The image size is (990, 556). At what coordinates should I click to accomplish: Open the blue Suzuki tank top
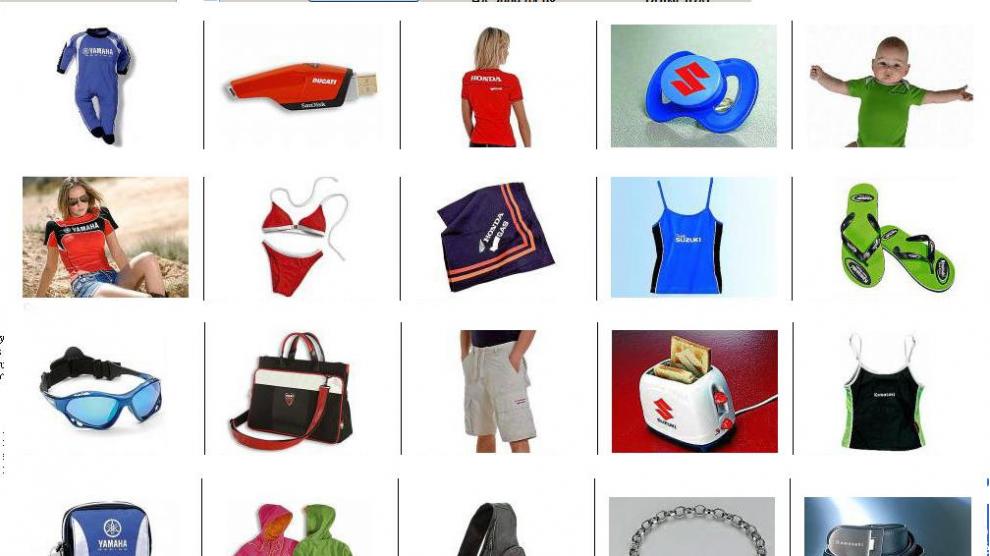(x=692, y=238)
